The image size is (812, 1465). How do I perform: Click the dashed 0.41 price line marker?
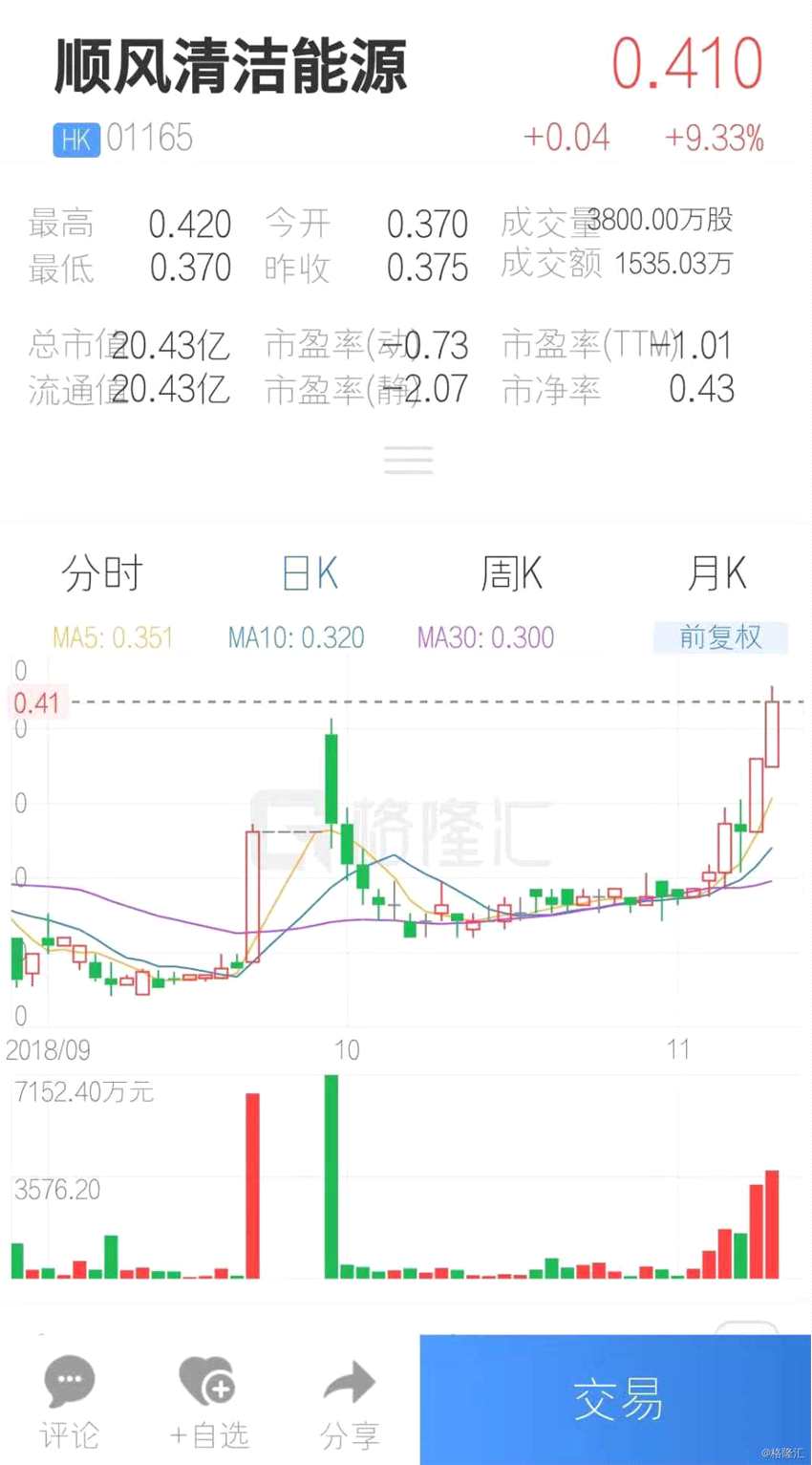(x=38, y=703)
